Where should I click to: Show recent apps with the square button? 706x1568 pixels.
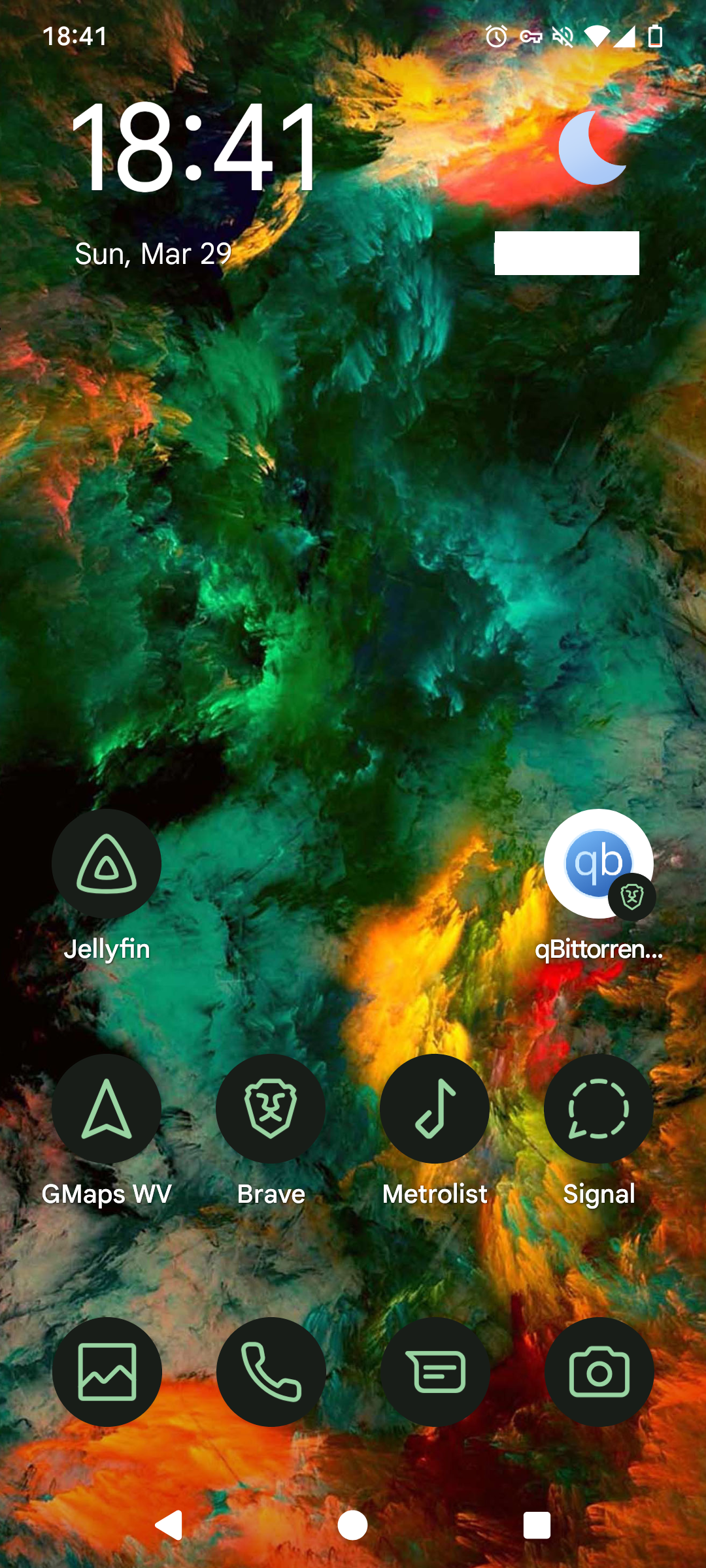tap(537, 1526)
